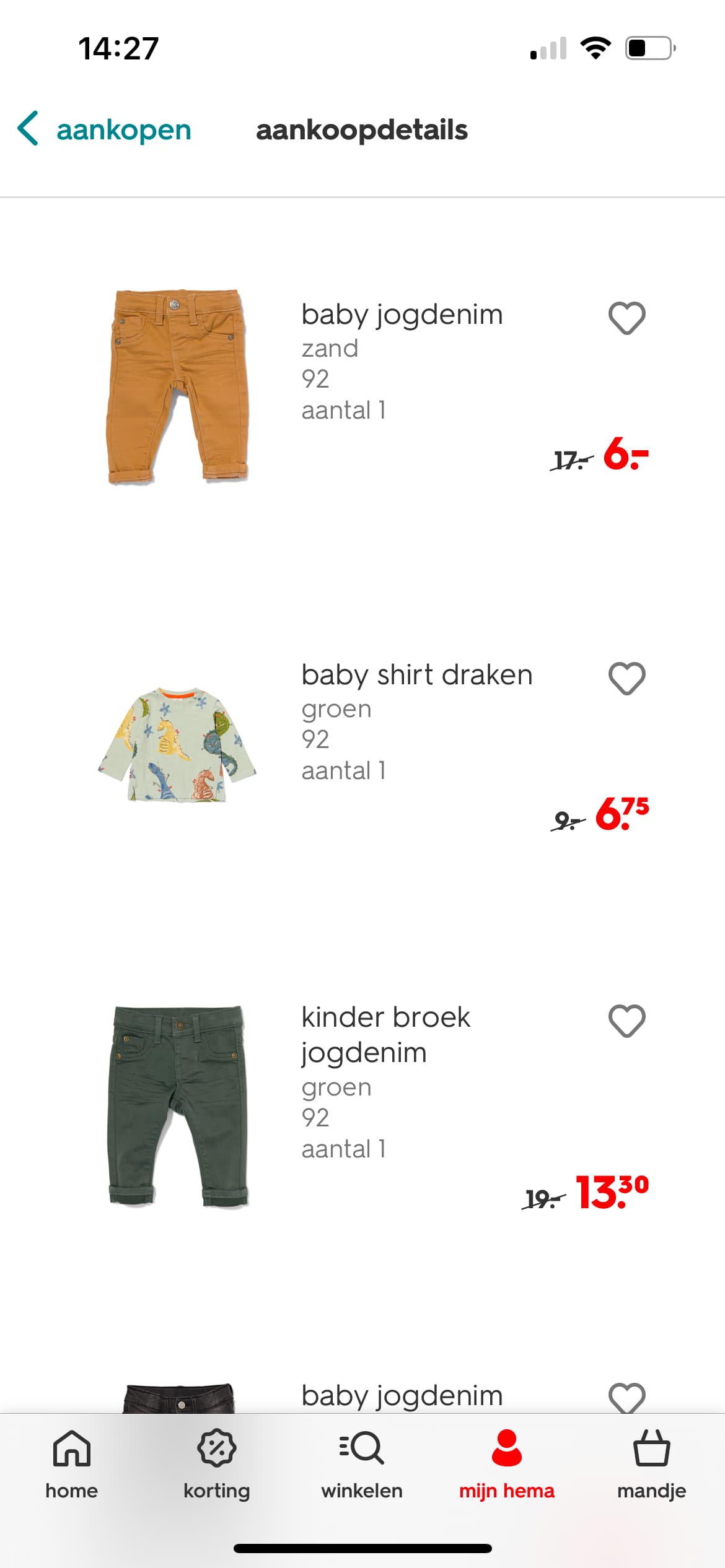Open the korting tab
This screenshot has width=725, height=1568.
tap(217, 1465)
